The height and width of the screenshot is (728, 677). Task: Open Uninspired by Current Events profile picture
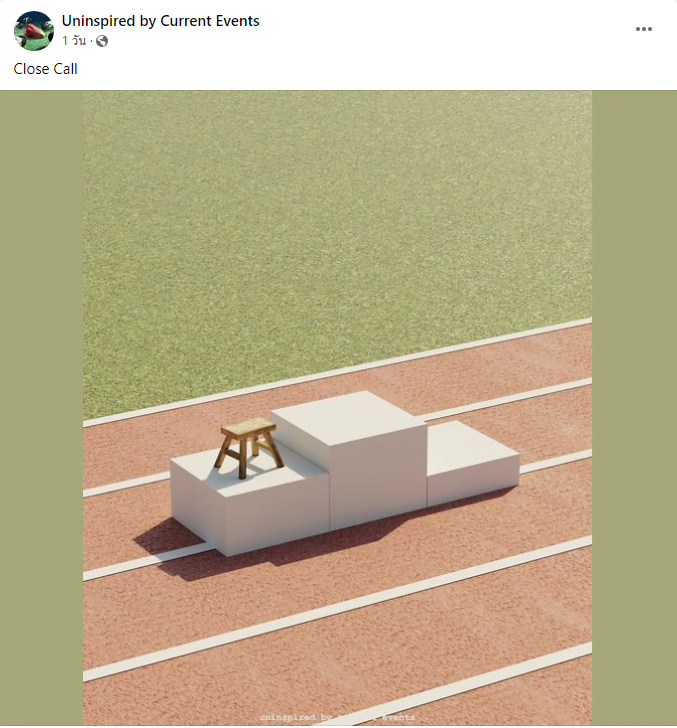[x=33, y=31]
